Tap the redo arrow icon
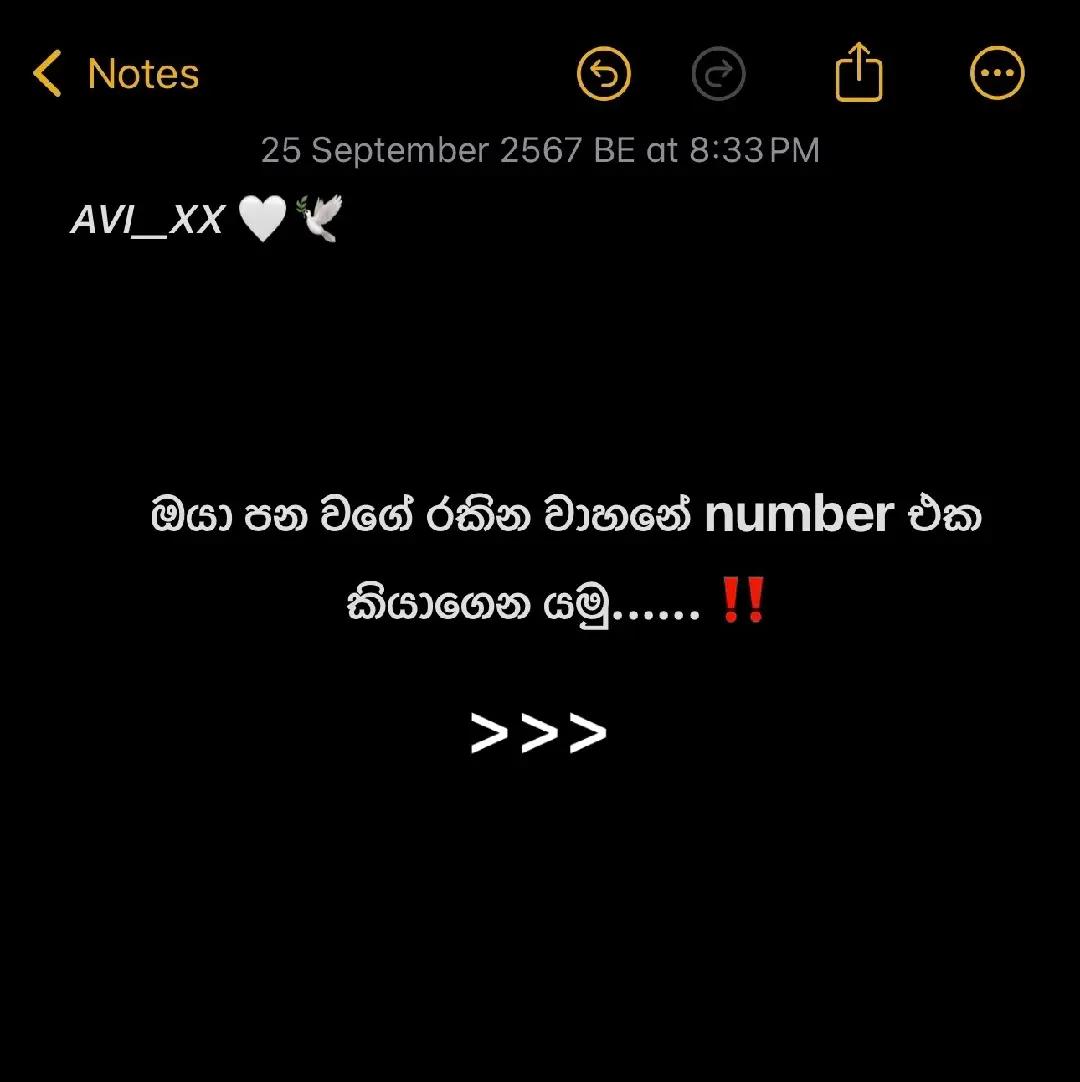 tap(718, 73)
